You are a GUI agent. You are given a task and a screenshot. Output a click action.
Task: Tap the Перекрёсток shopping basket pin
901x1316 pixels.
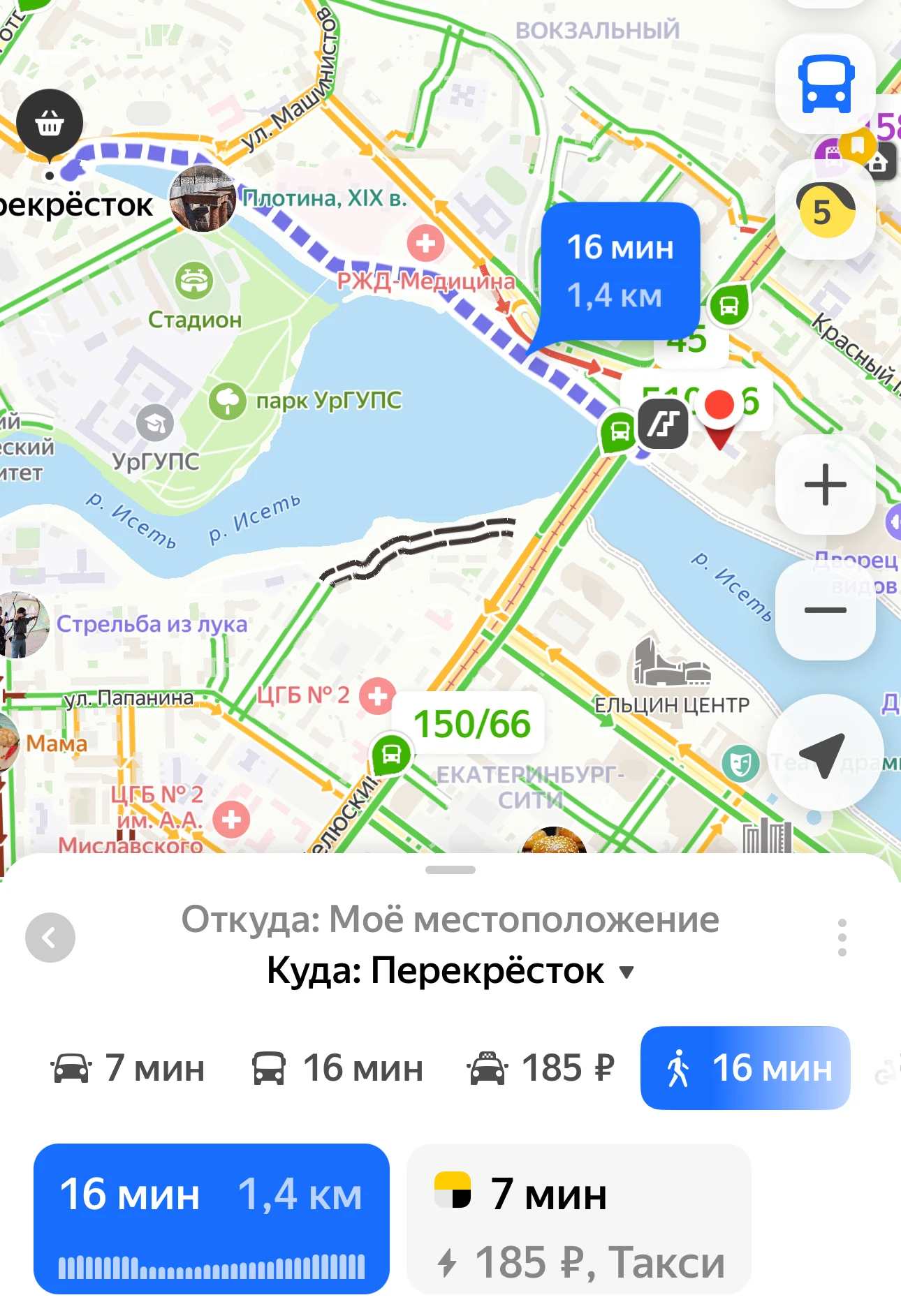click(x=50, y=124)
